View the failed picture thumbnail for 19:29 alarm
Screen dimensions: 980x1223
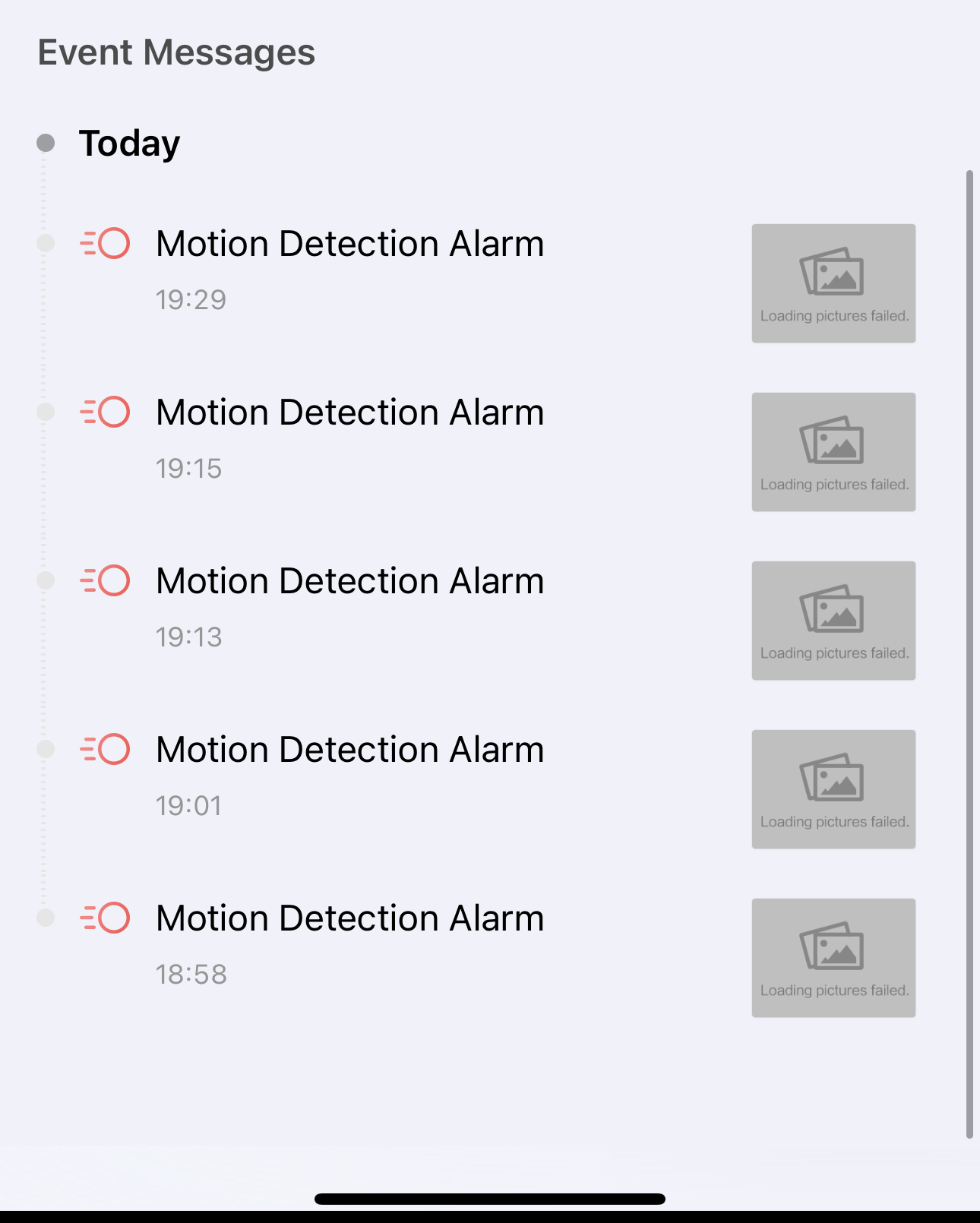[833, 283]
